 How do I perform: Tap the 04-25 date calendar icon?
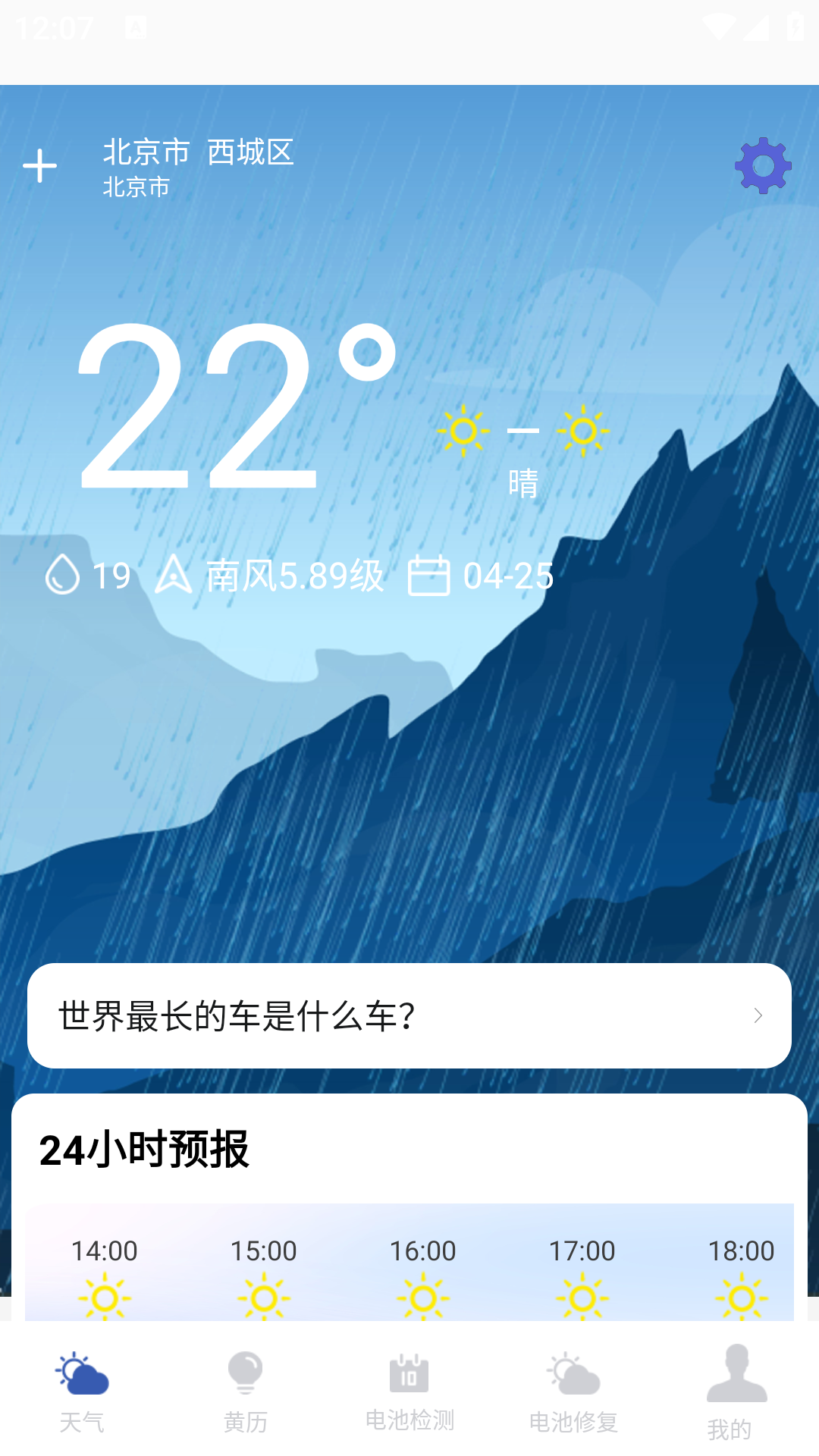click(x=429, y=576)
